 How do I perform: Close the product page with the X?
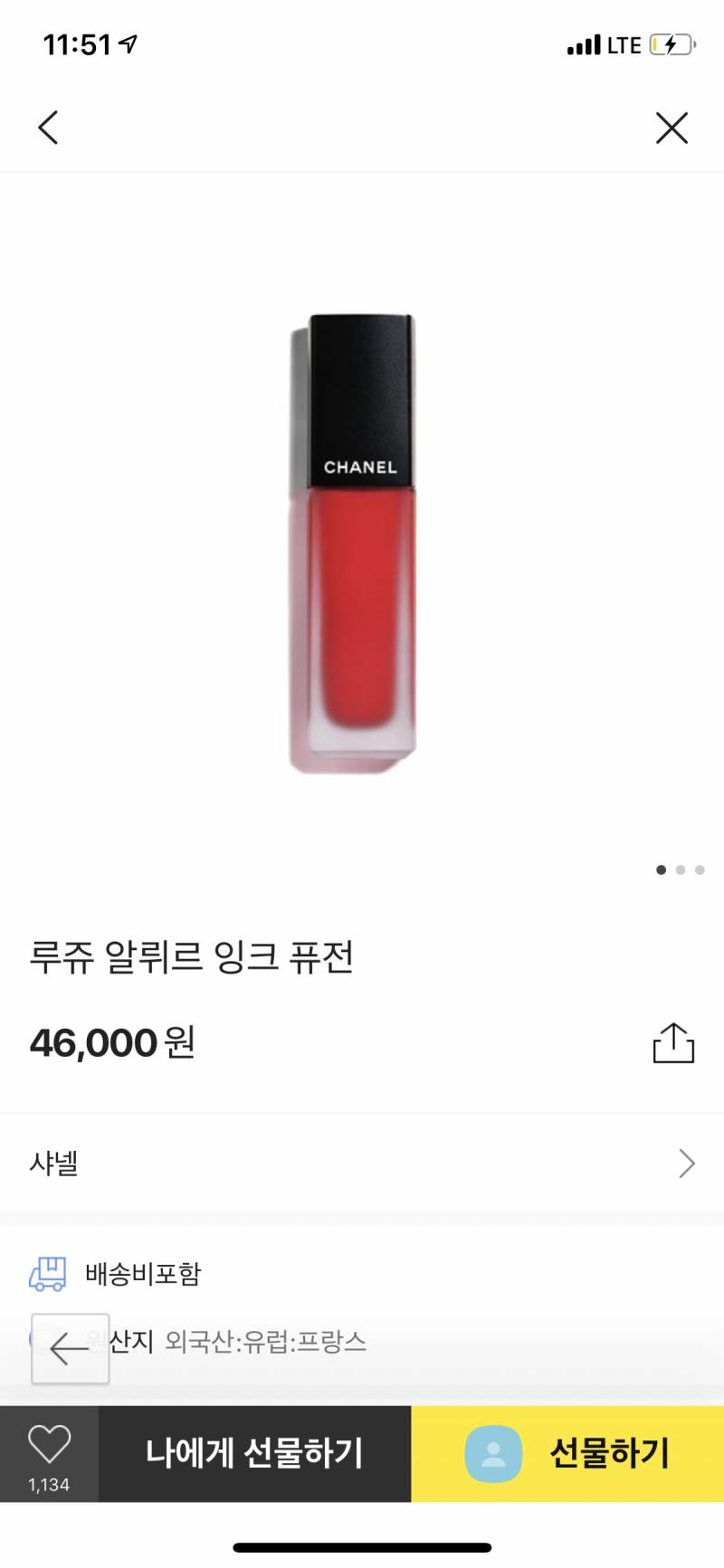coord(672,128)
